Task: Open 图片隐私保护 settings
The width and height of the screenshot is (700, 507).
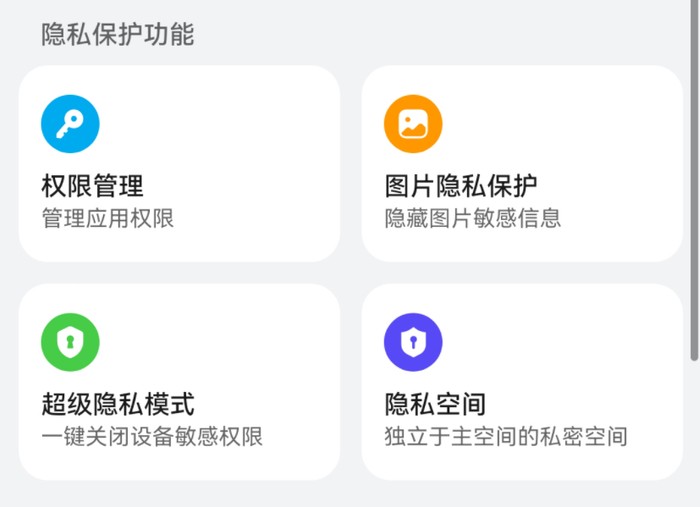Action: (522, 165)
